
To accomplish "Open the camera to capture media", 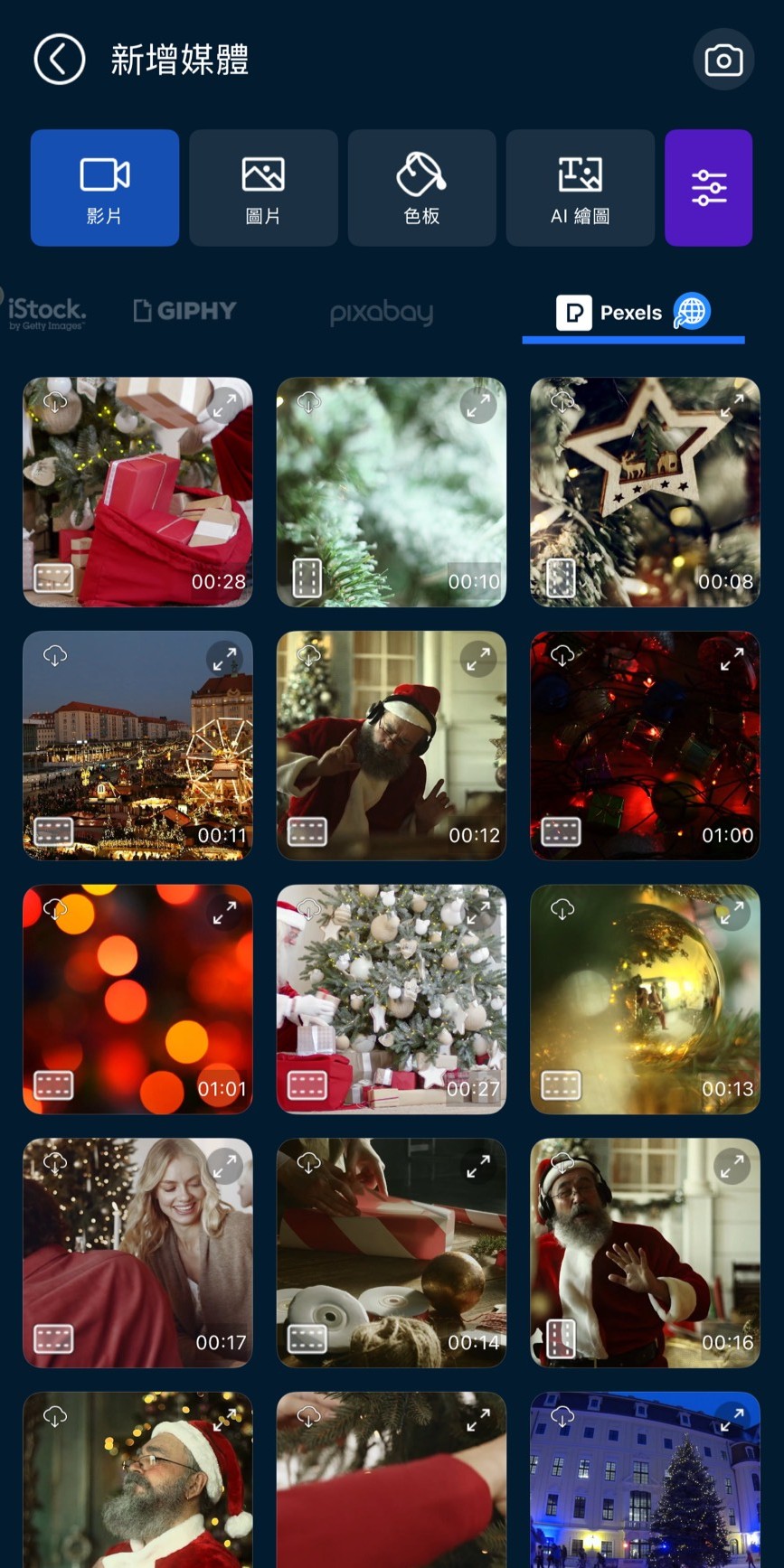I will click(723, 61).
